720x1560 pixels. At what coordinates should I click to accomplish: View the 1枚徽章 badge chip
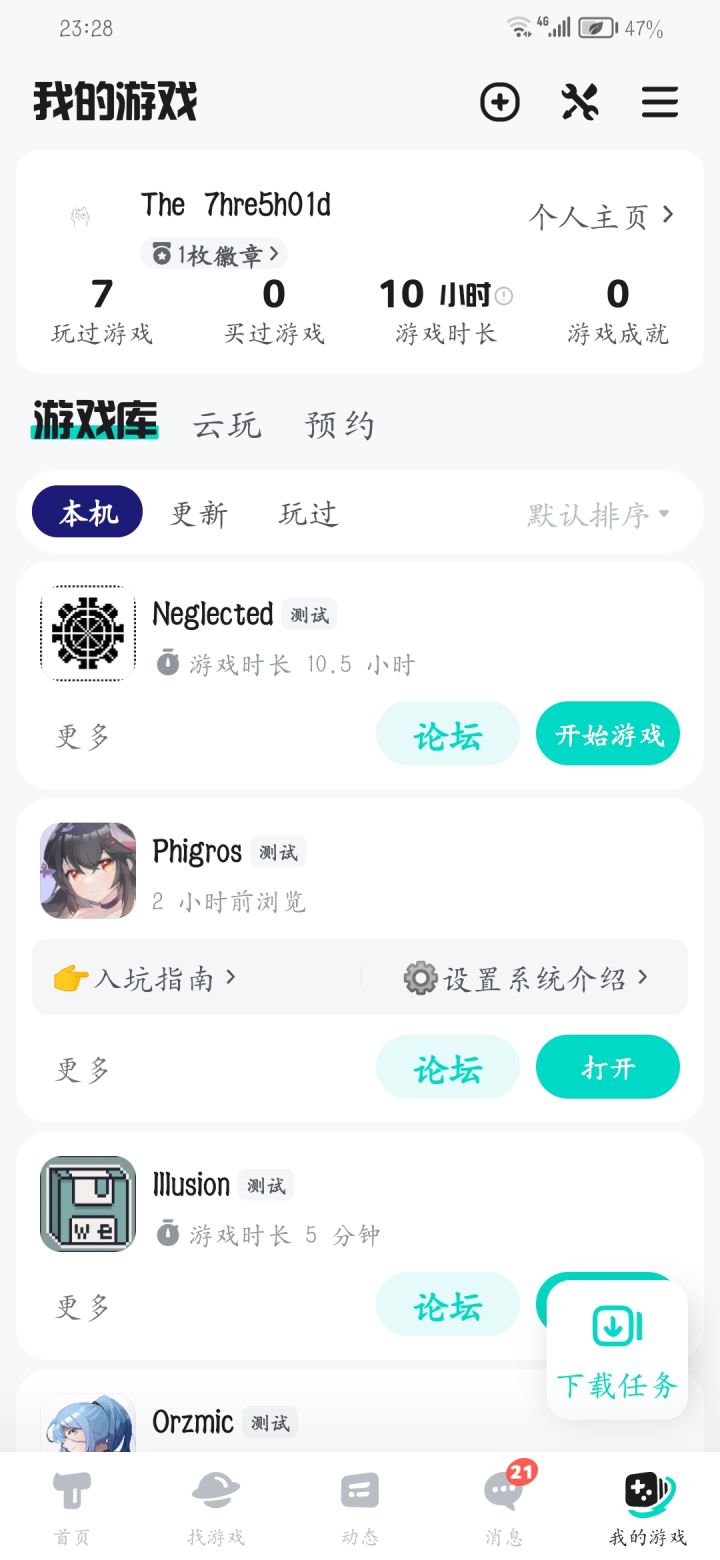click(x=214, y=254)
